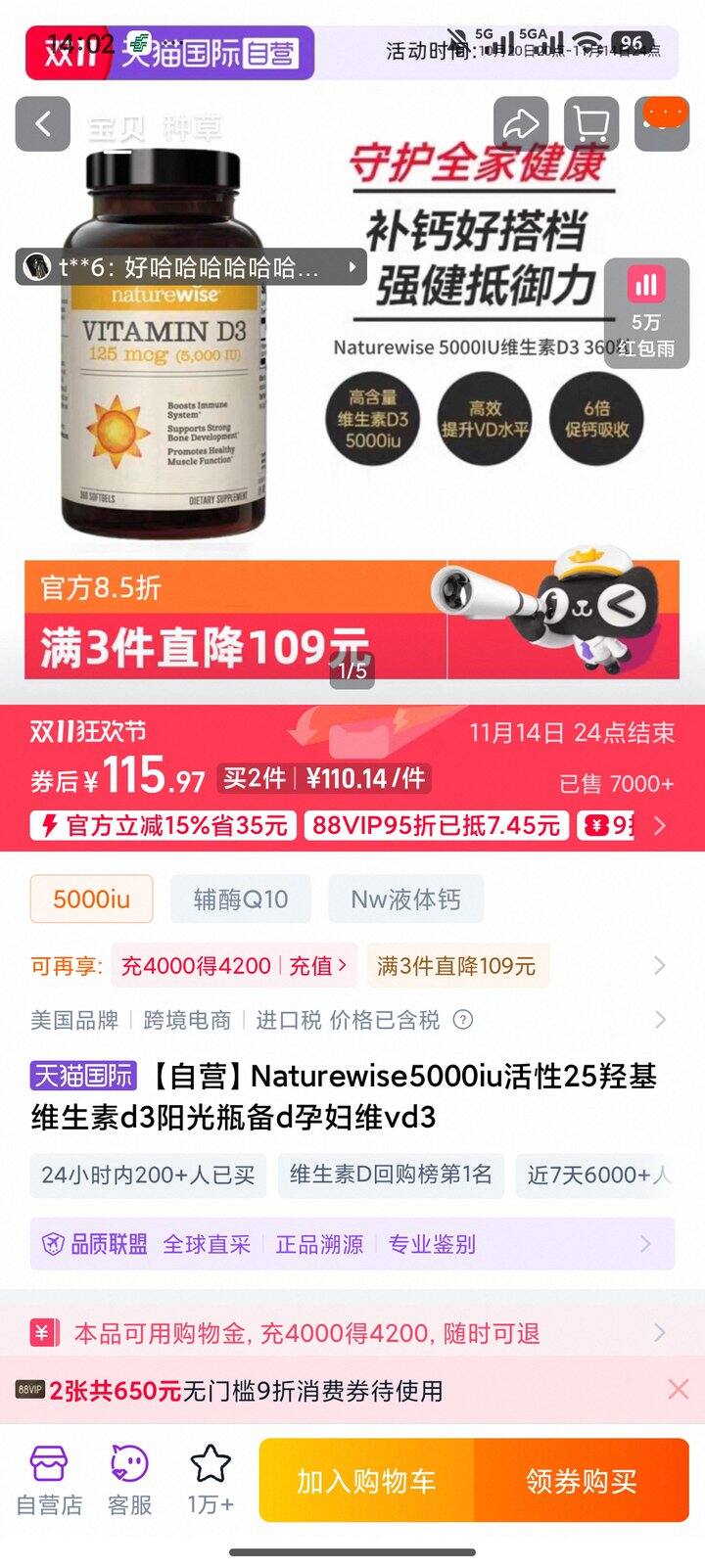
Task: Select the 辅酶Q10 variant chip
Action: (x=241, y=899)
